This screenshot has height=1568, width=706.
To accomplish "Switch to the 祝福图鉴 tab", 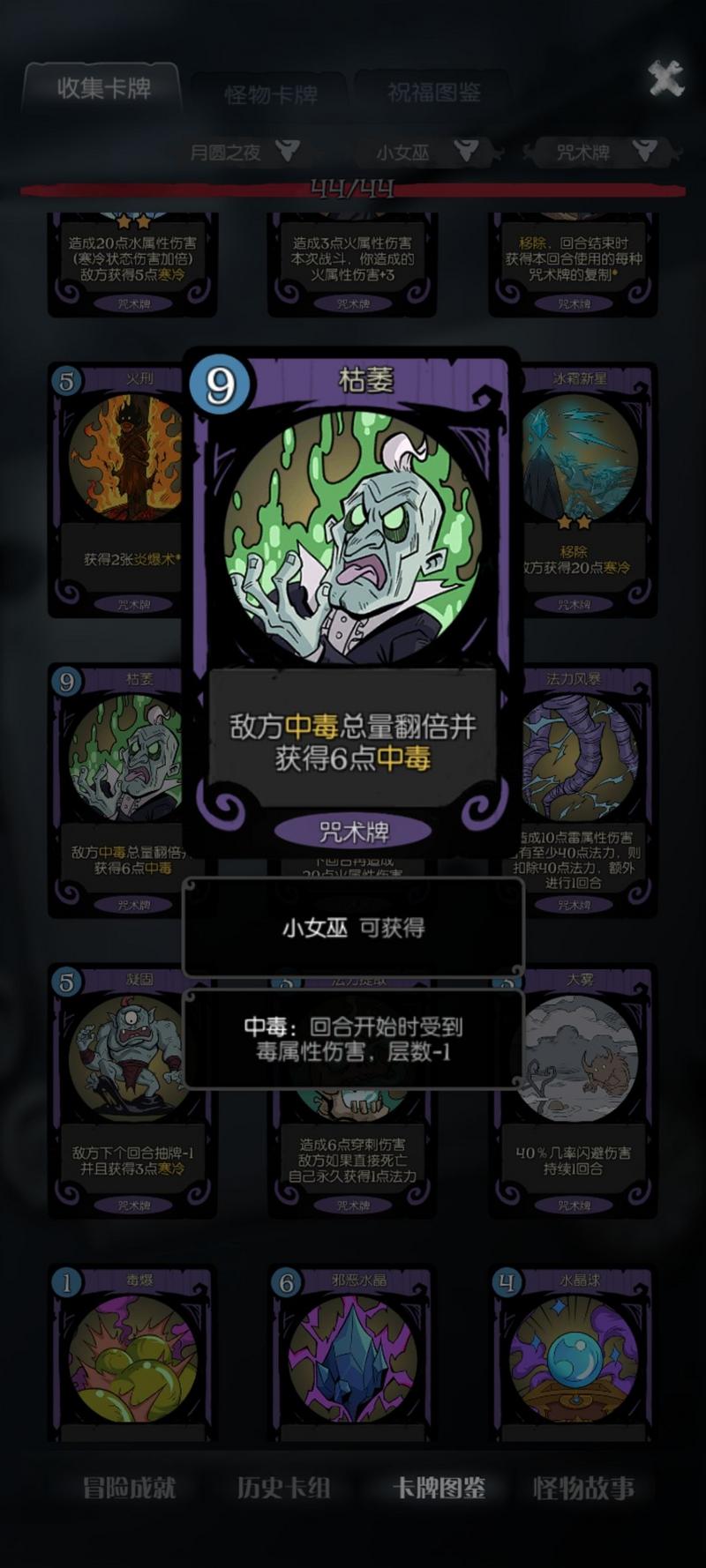I will pyautogui.click(x=433, y=92).
